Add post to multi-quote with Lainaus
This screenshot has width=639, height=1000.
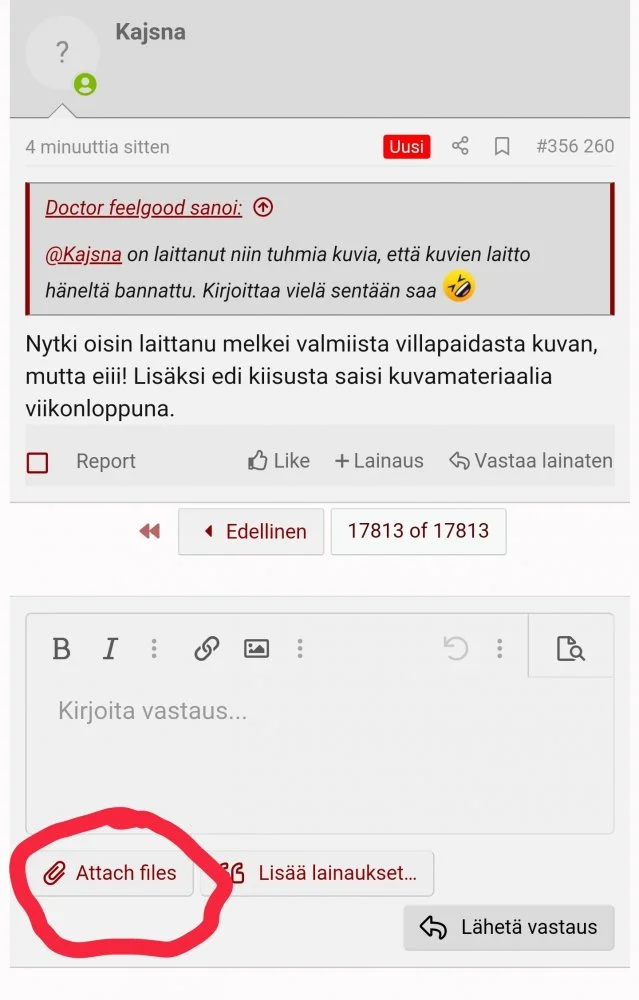pyautogui.click(x=379, y=461)
